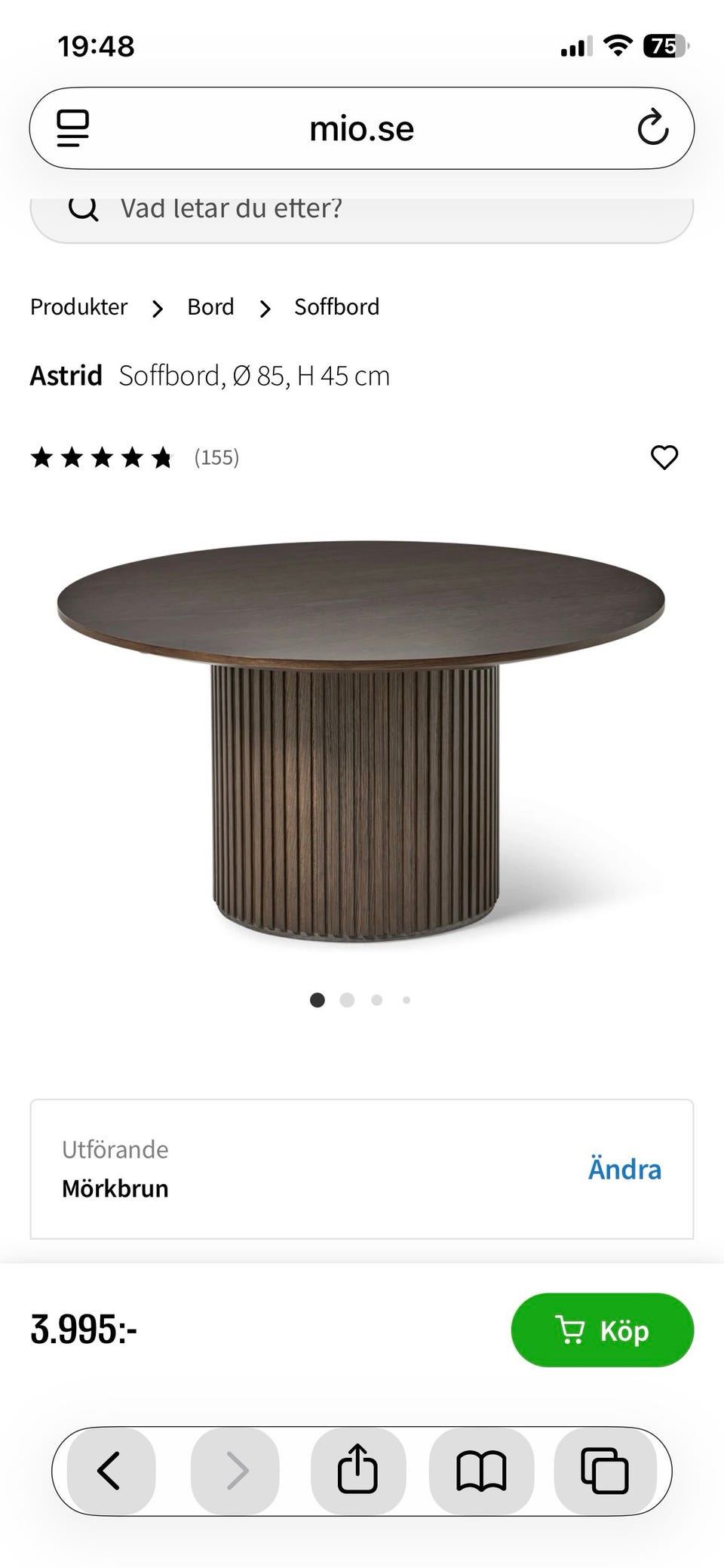Show open Safari tabs

[x=604, y=1471]
